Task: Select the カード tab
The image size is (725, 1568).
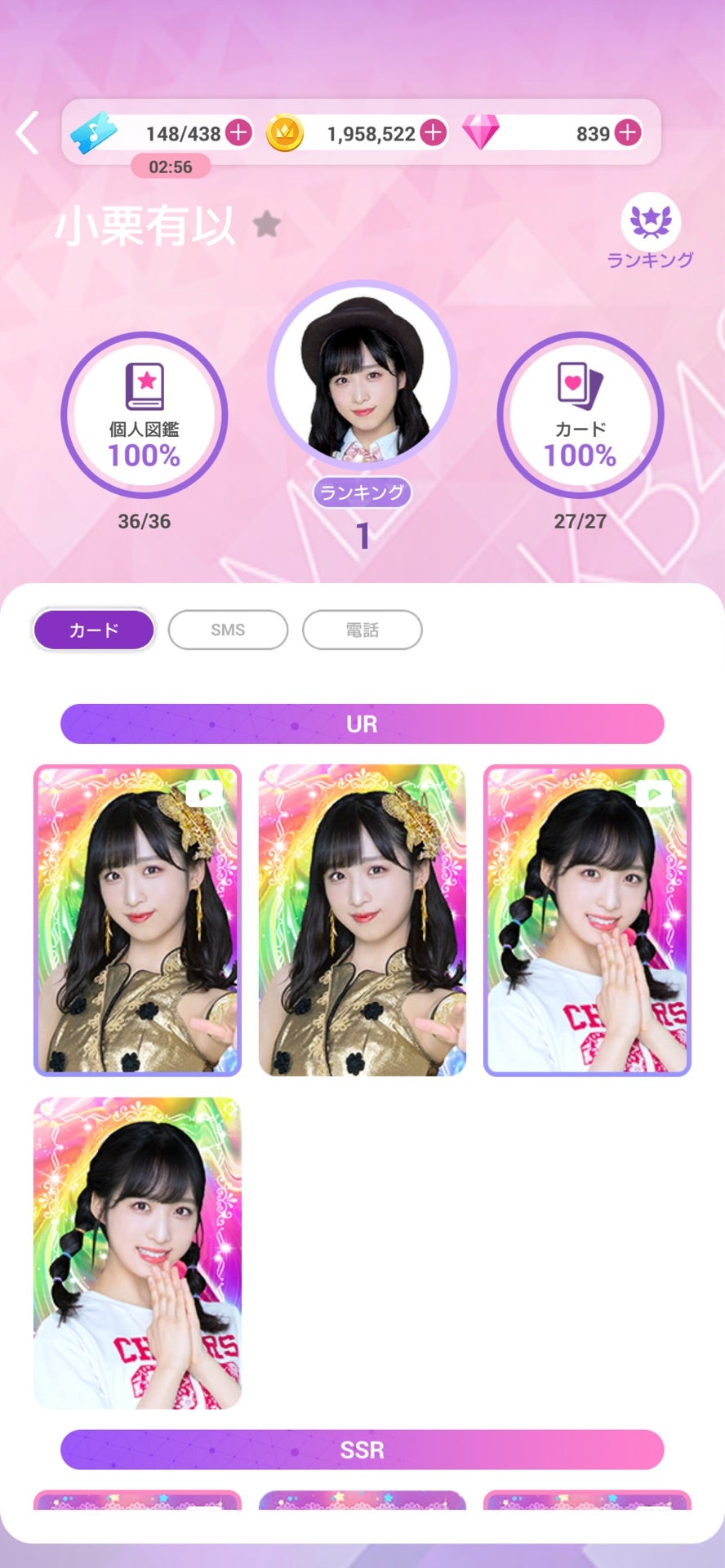Action: (x=94, y=630)
